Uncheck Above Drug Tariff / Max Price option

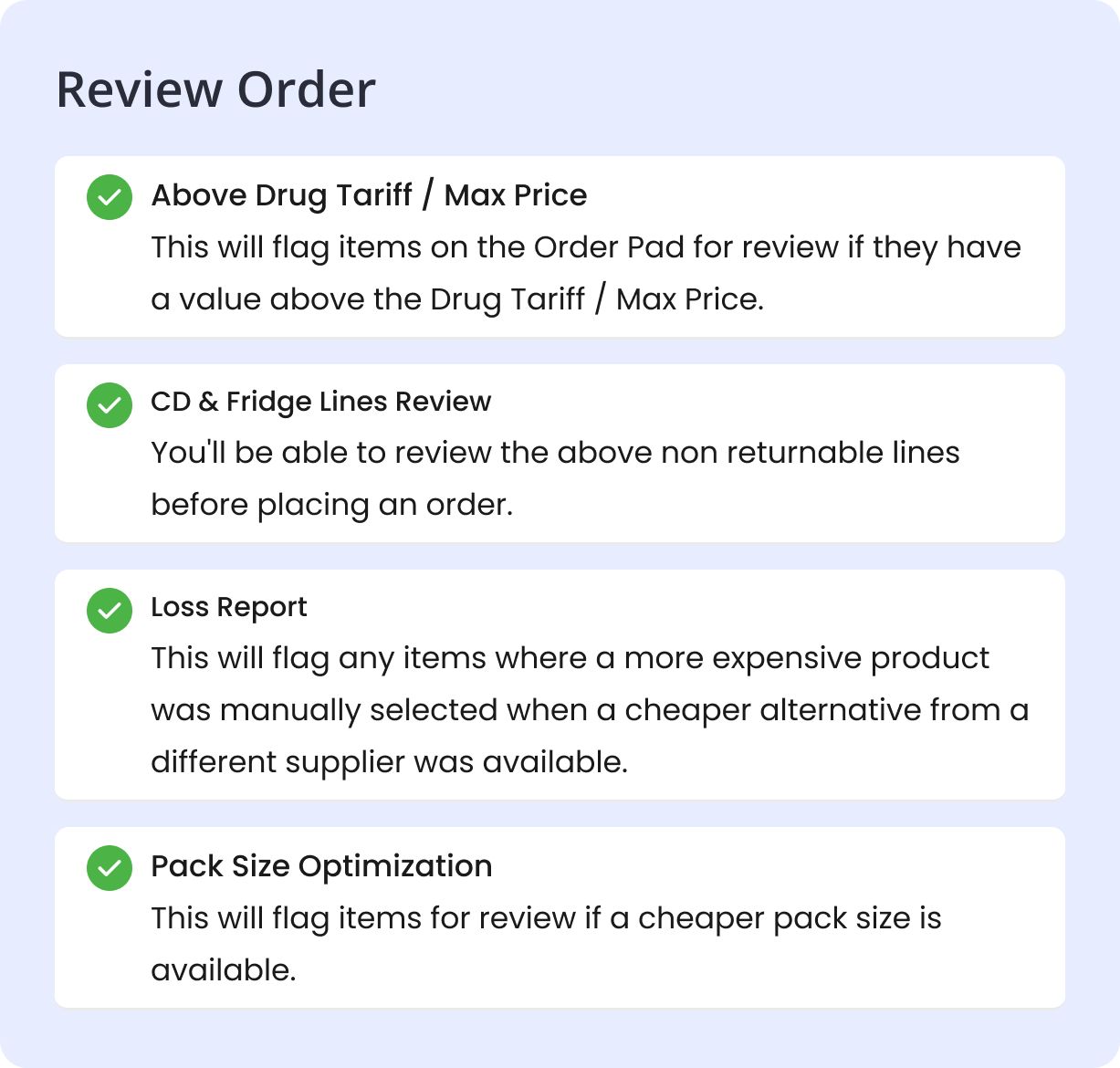click(110, 197)
